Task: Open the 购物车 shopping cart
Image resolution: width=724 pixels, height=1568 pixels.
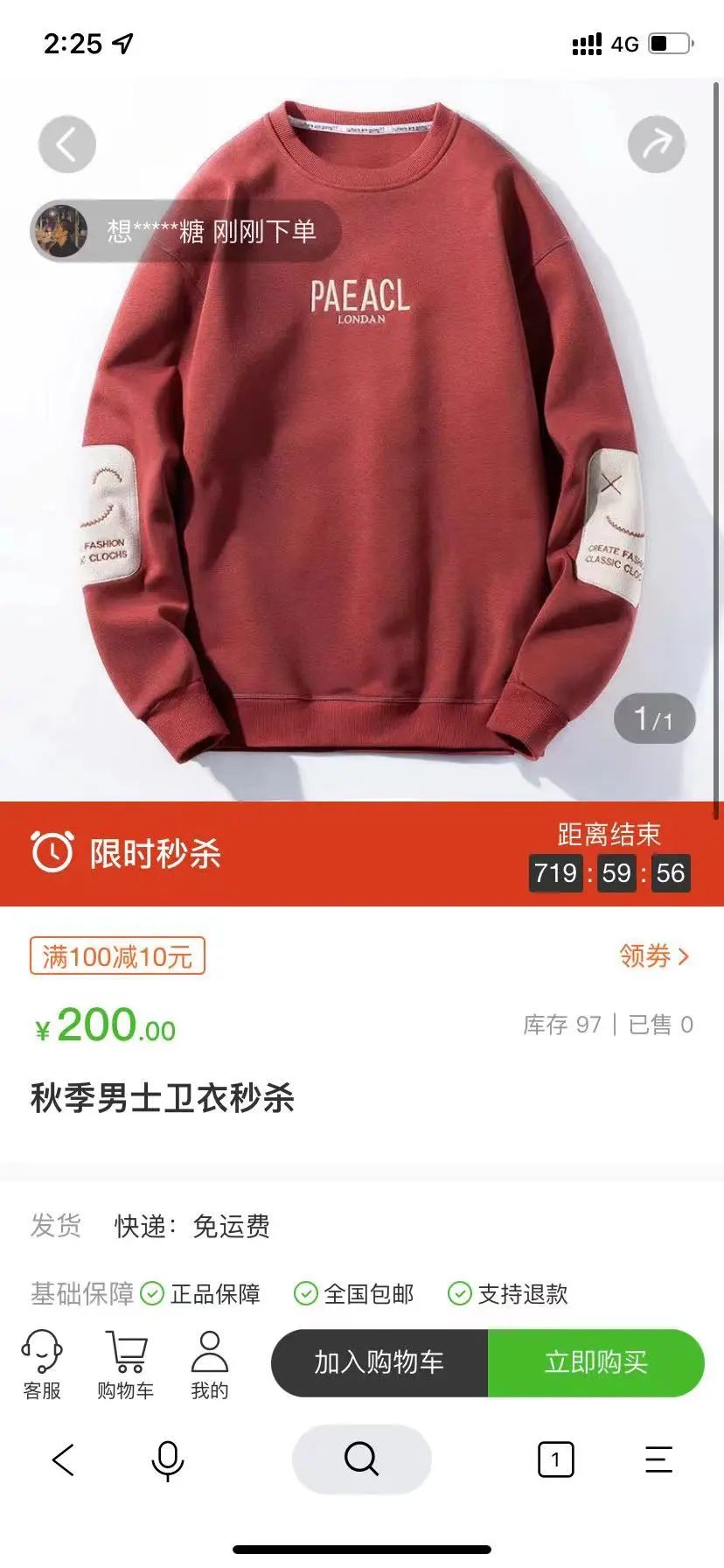Action: point(126,1364)
